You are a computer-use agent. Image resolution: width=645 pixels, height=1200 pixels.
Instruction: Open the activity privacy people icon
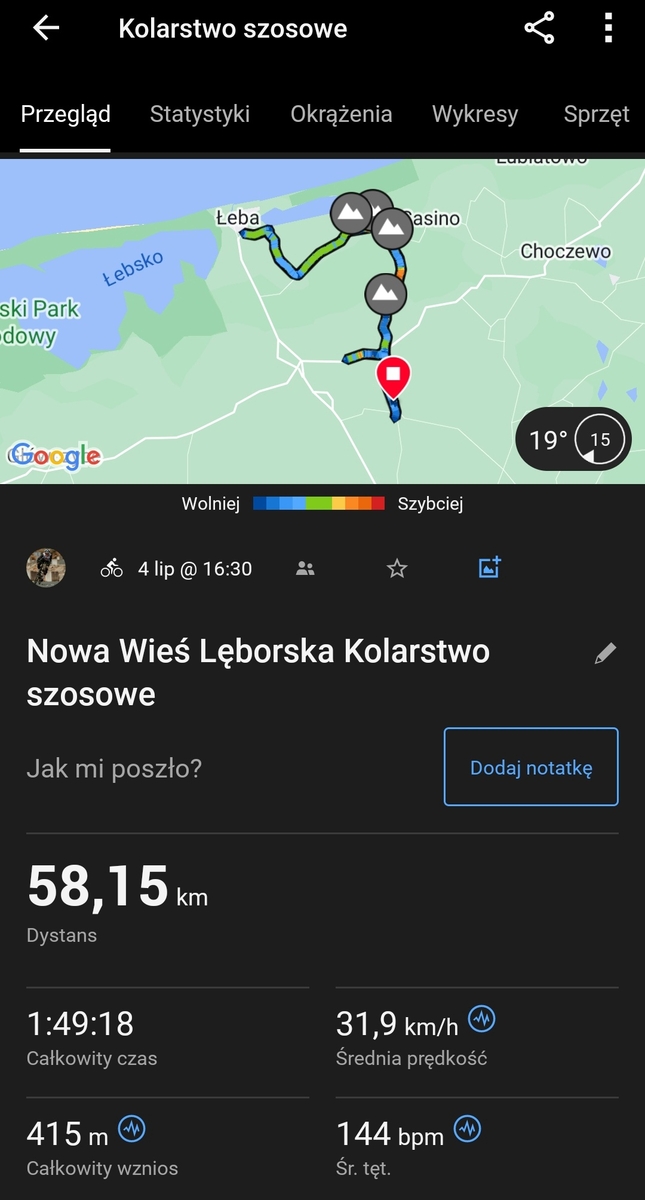pos(306,569)
